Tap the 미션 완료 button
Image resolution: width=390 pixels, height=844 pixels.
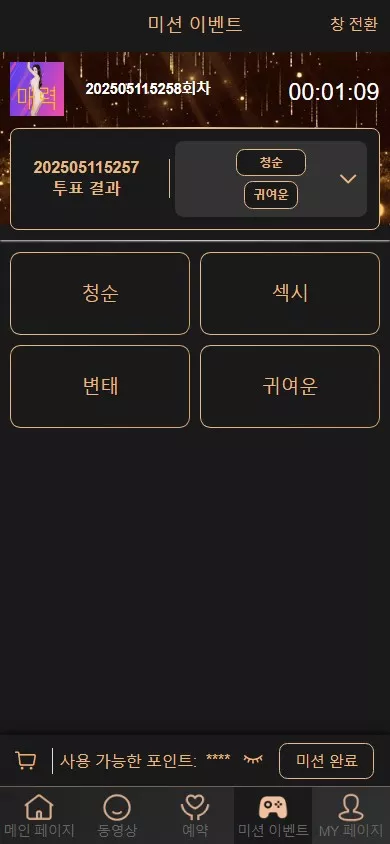coord(327,761)
